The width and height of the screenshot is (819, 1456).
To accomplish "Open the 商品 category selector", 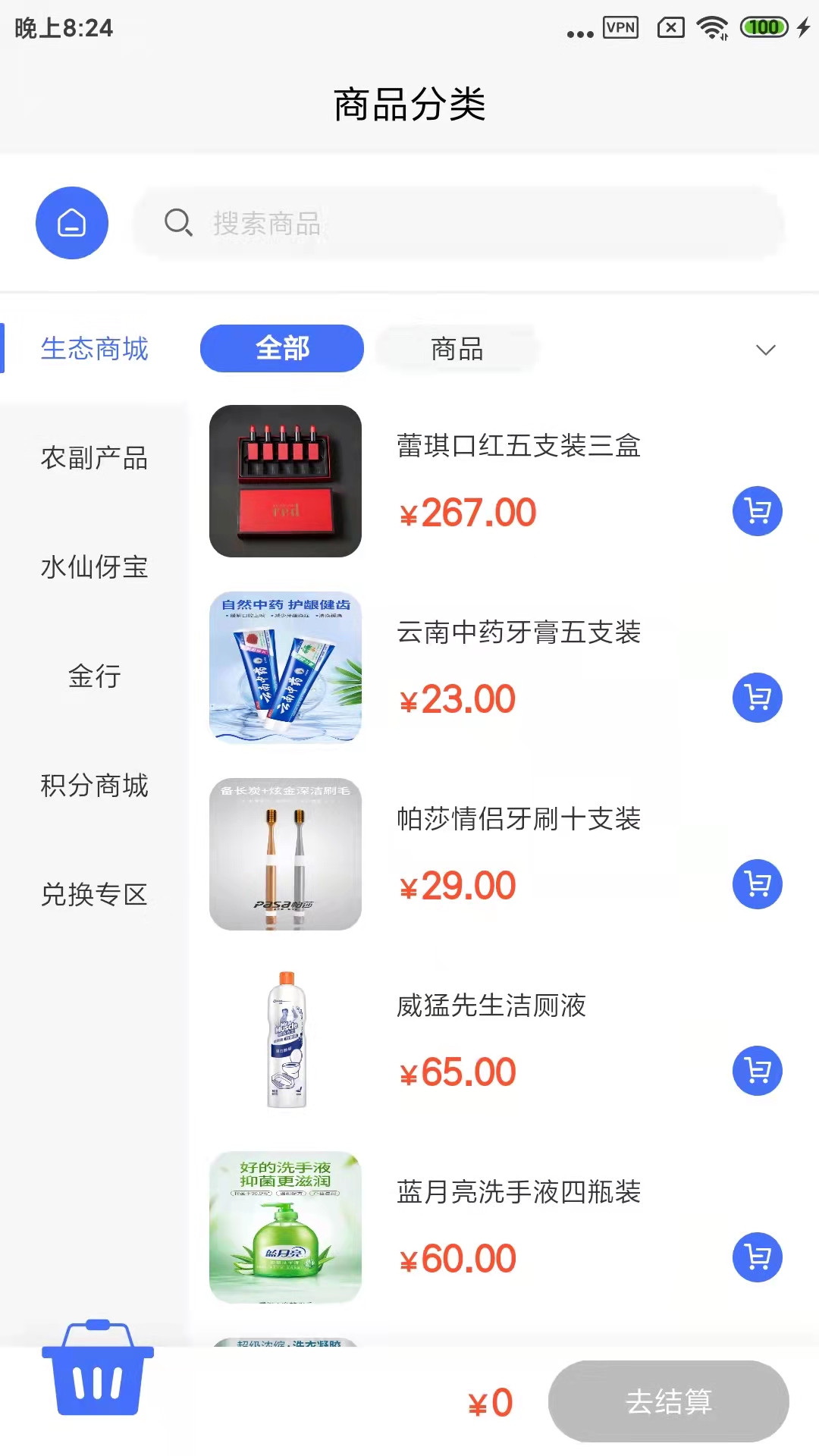I will coord(456,348).
